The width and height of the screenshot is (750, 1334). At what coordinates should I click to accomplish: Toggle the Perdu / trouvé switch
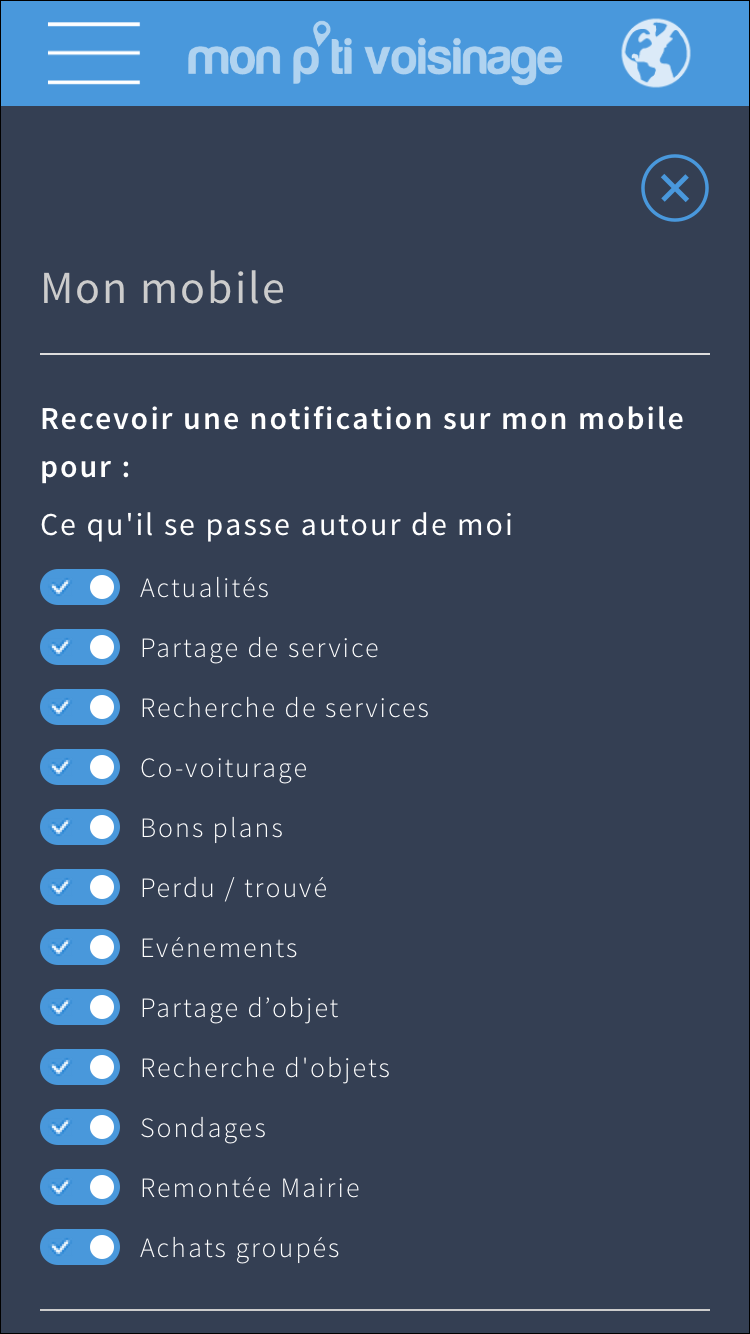[80, 888]
